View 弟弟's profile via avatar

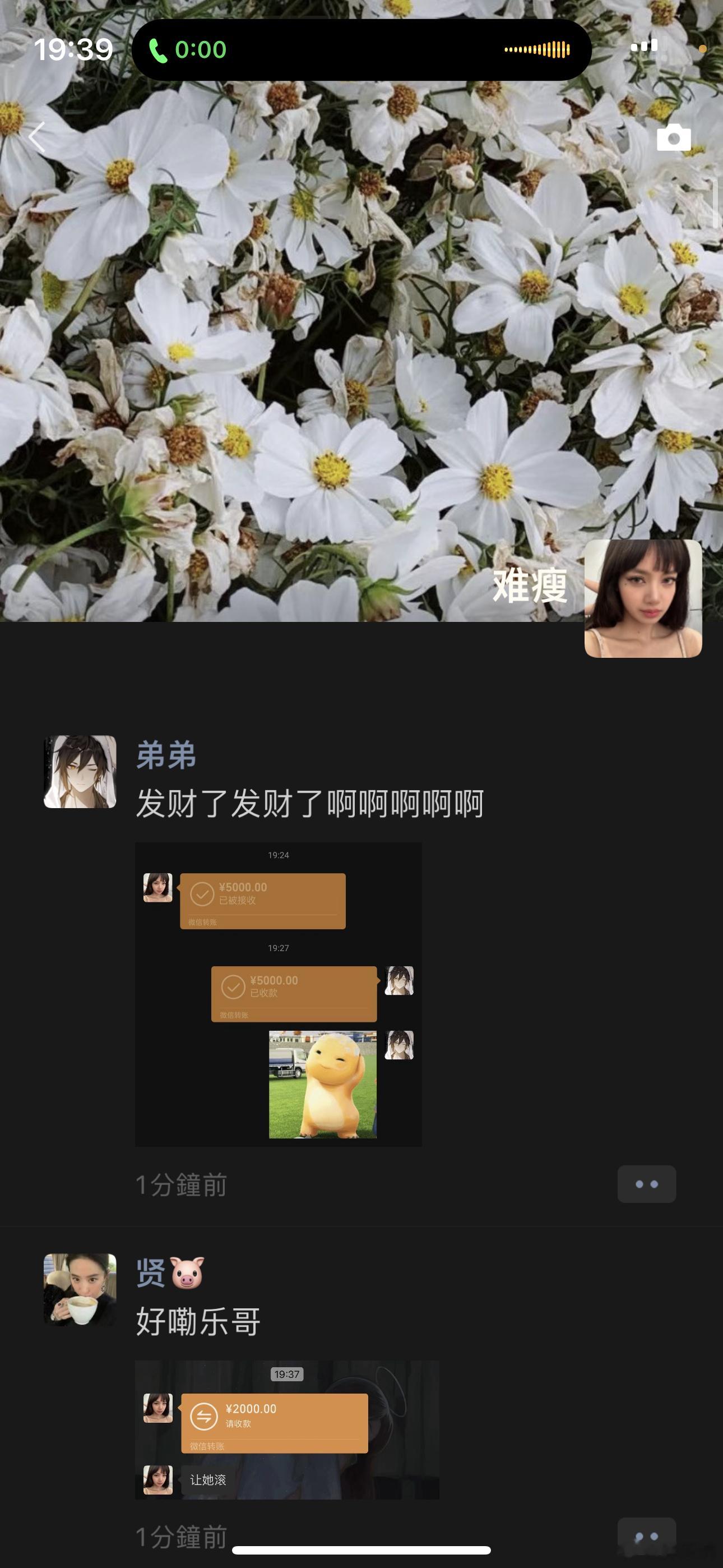point(80,772)
